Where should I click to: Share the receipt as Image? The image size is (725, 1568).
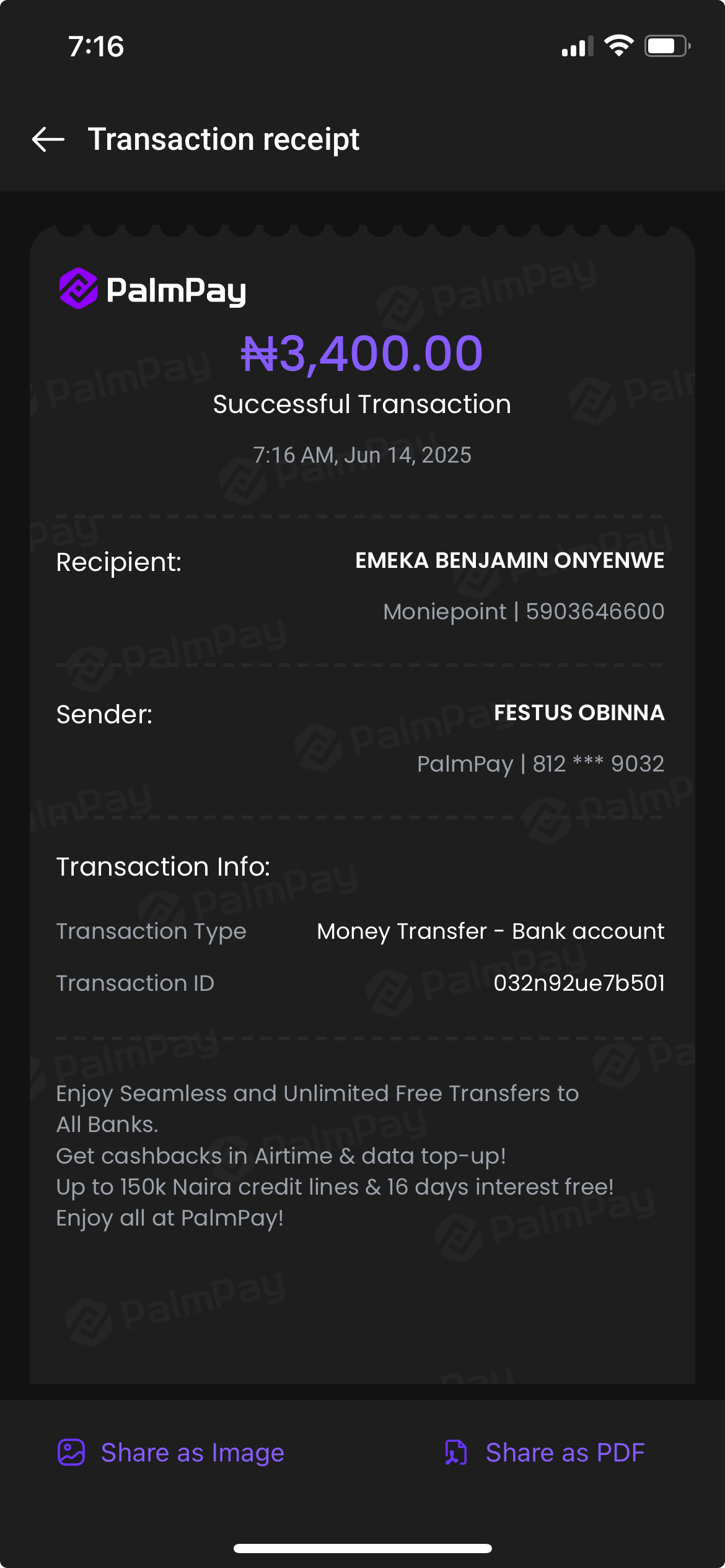(171, 1453)
